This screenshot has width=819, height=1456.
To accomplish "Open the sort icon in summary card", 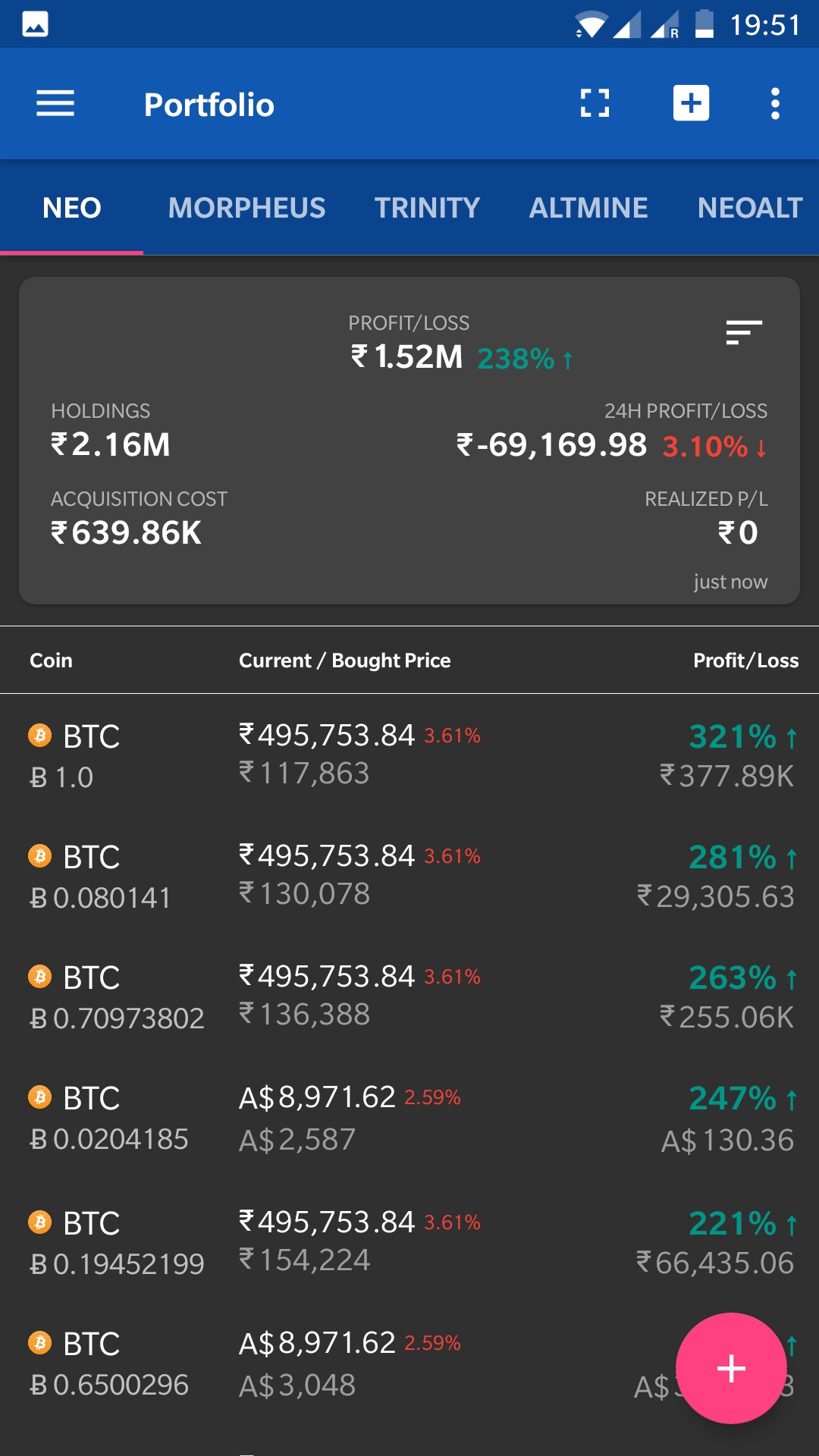I will (x=744, y=333).
